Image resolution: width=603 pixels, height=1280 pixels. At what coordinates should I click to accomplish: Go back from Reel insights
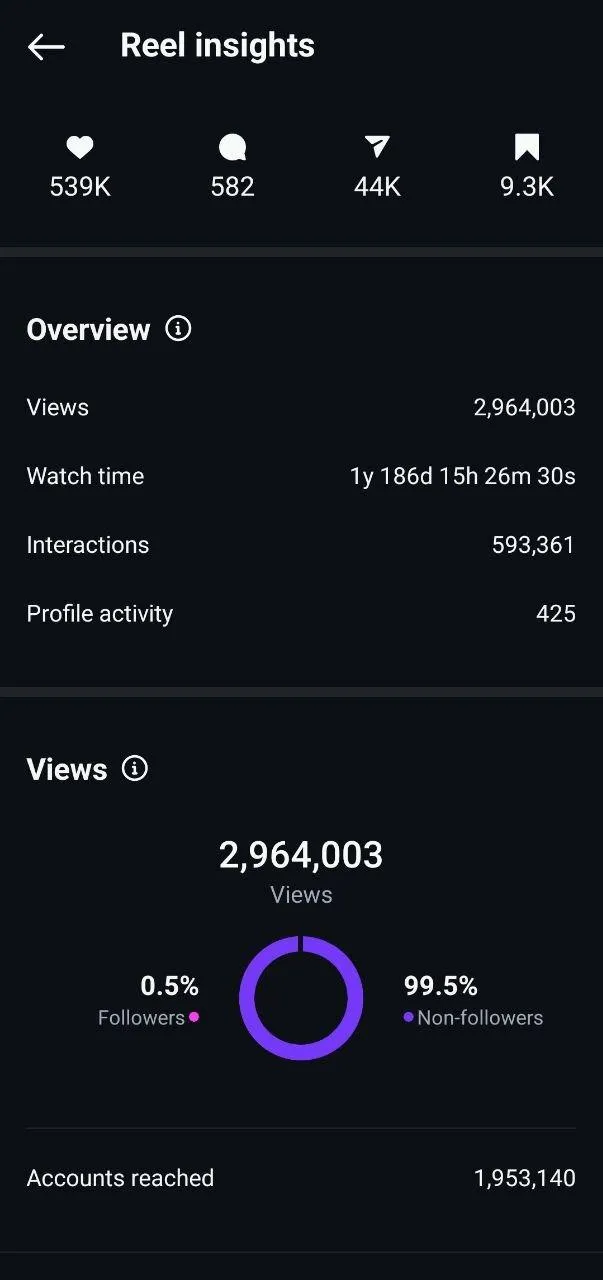[x=46, y=46]
